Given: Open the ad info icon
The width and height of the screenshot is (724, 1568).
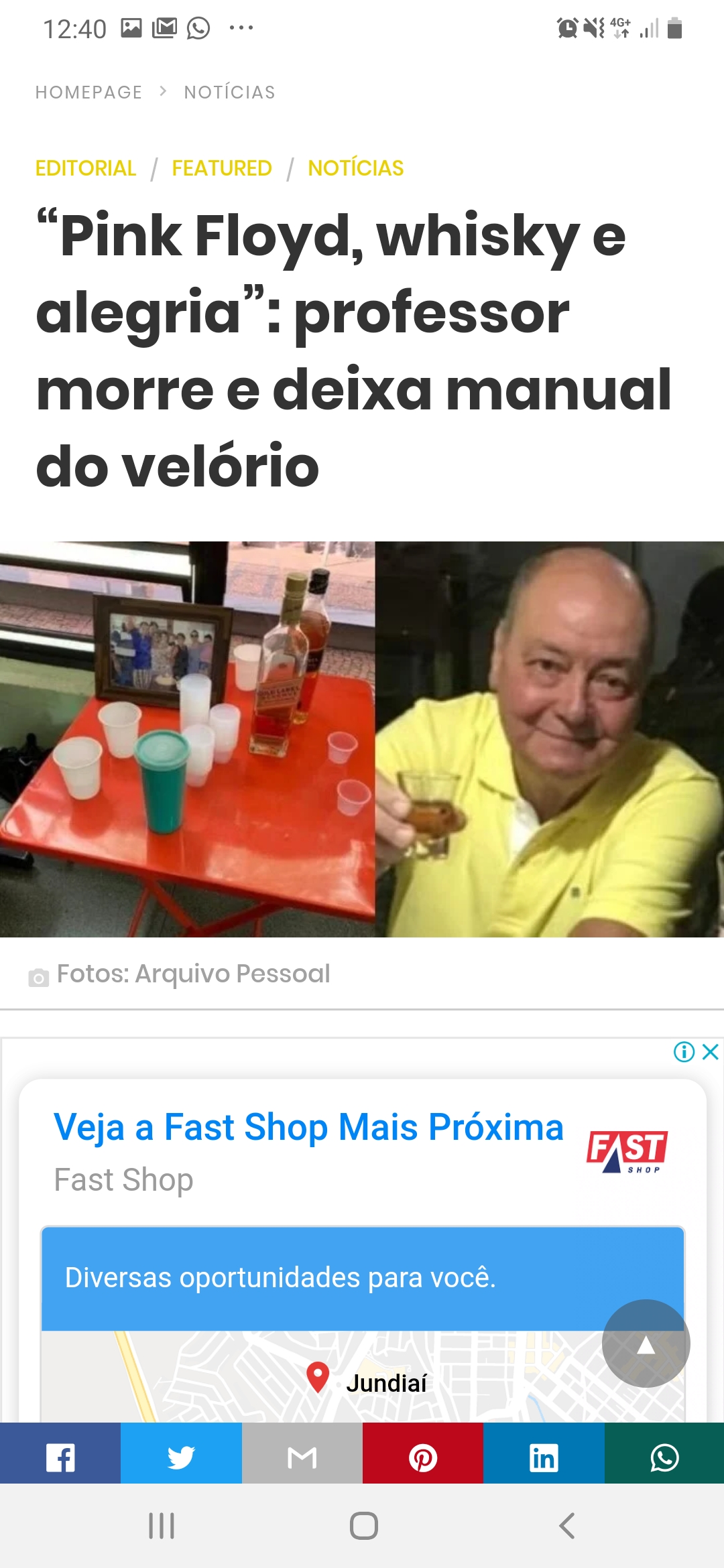Looking at the screenshot, I should [x=684, y=1052].
